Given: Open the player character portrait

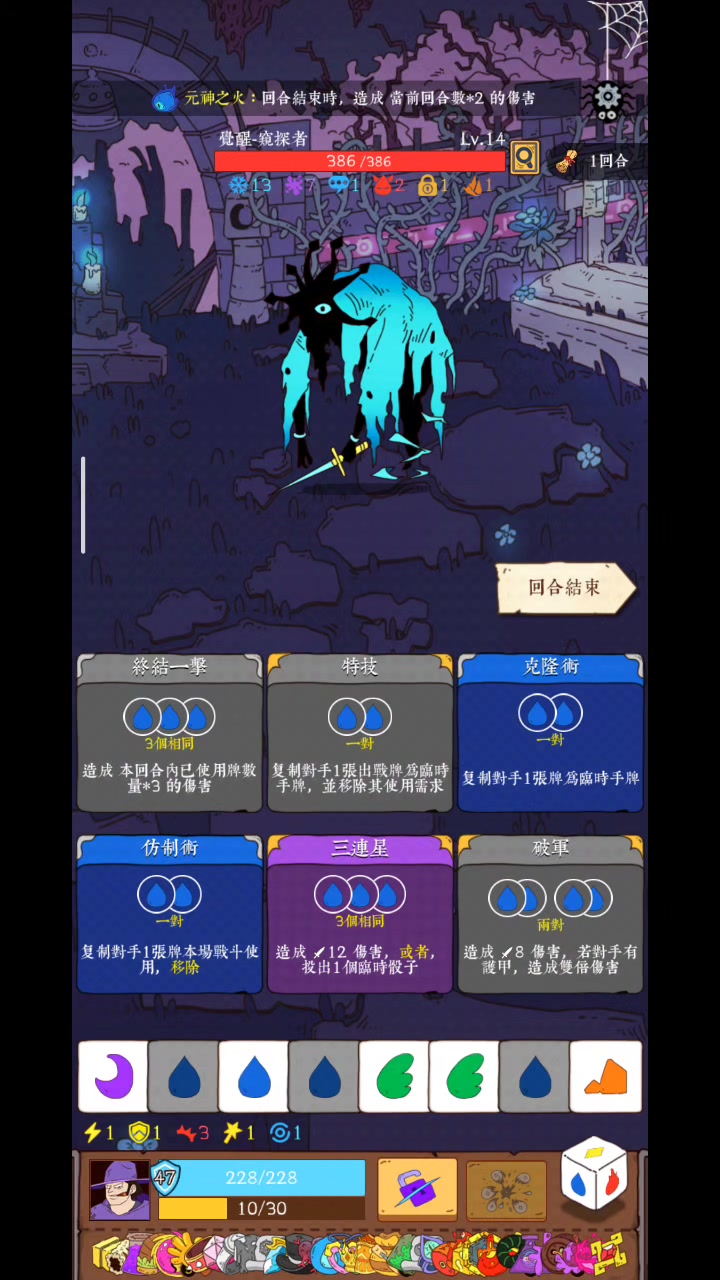Looking at the screenshot, I should (120, 1190).
